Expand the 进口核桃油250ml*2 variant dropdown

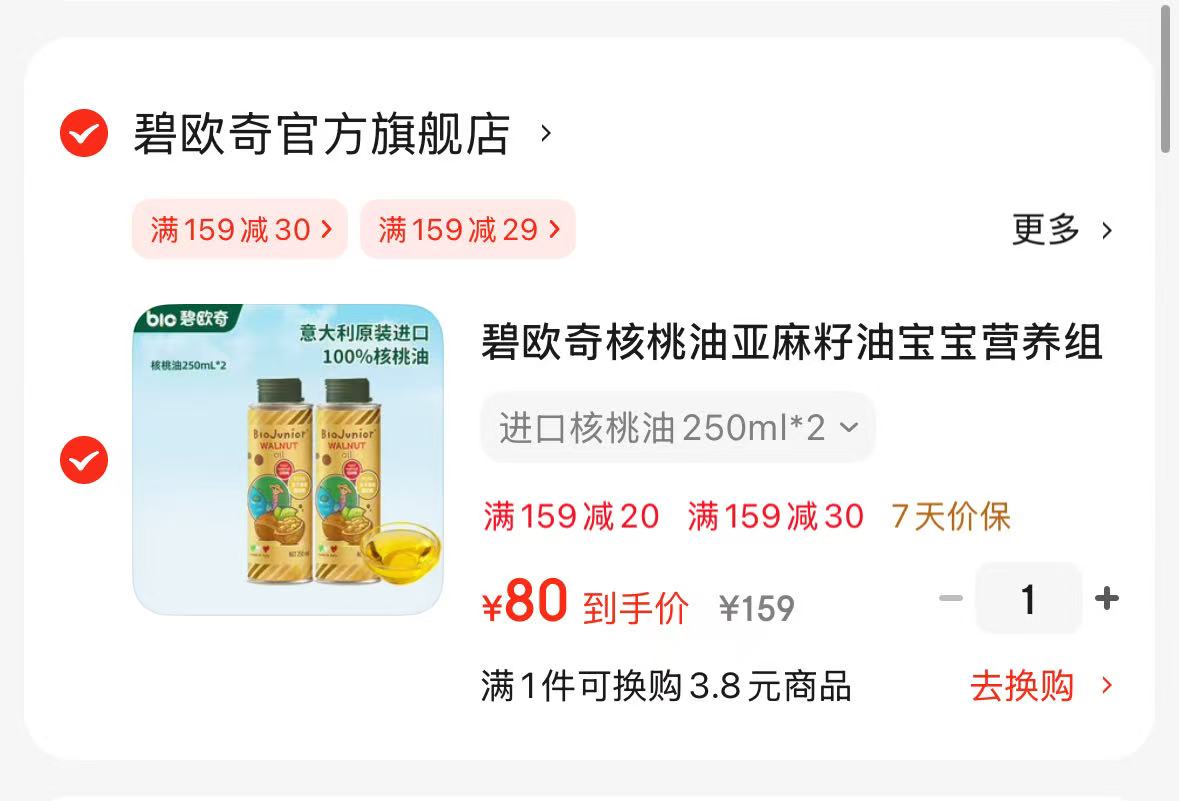point(678,428)
